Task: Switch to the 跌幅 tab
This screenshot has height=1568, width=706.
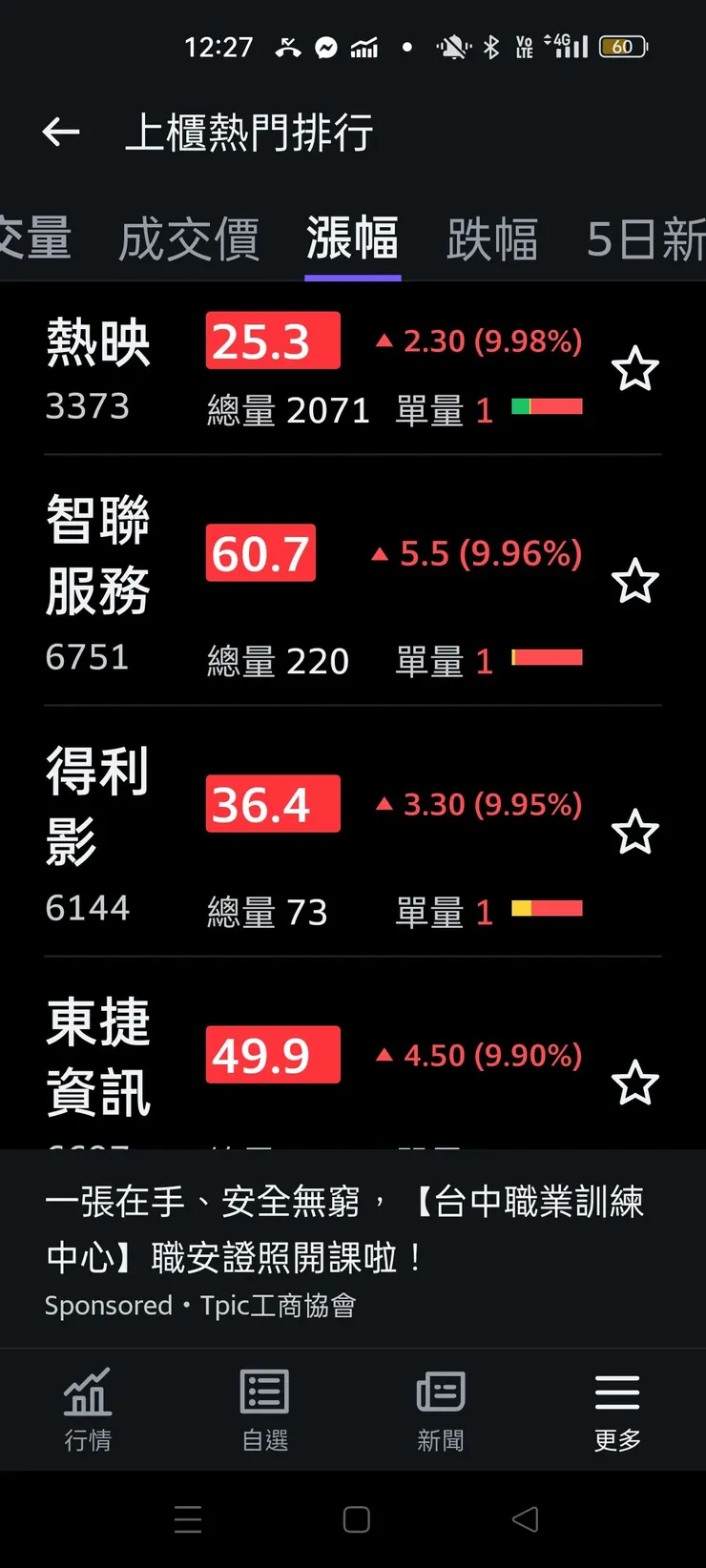Action: coord(492,238)
